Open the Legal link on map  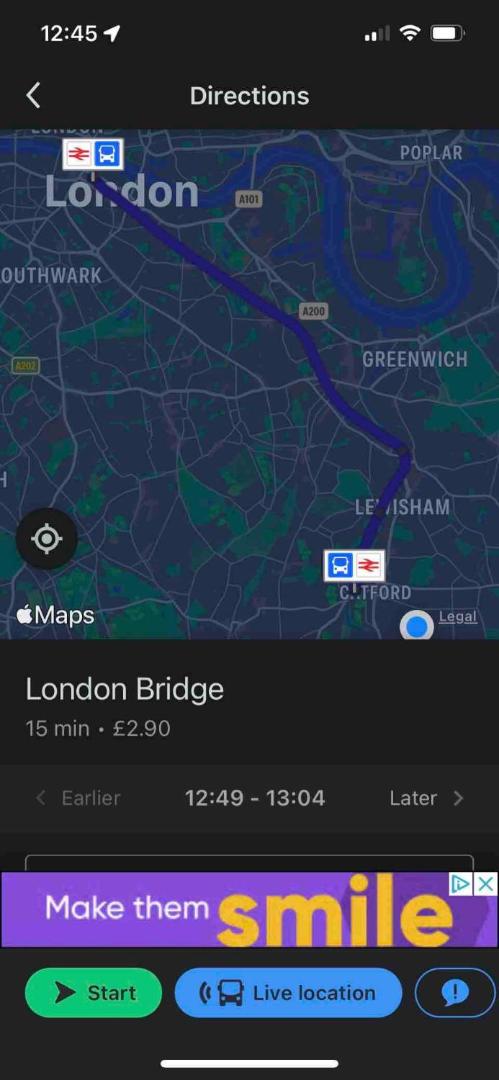[458, 616]
